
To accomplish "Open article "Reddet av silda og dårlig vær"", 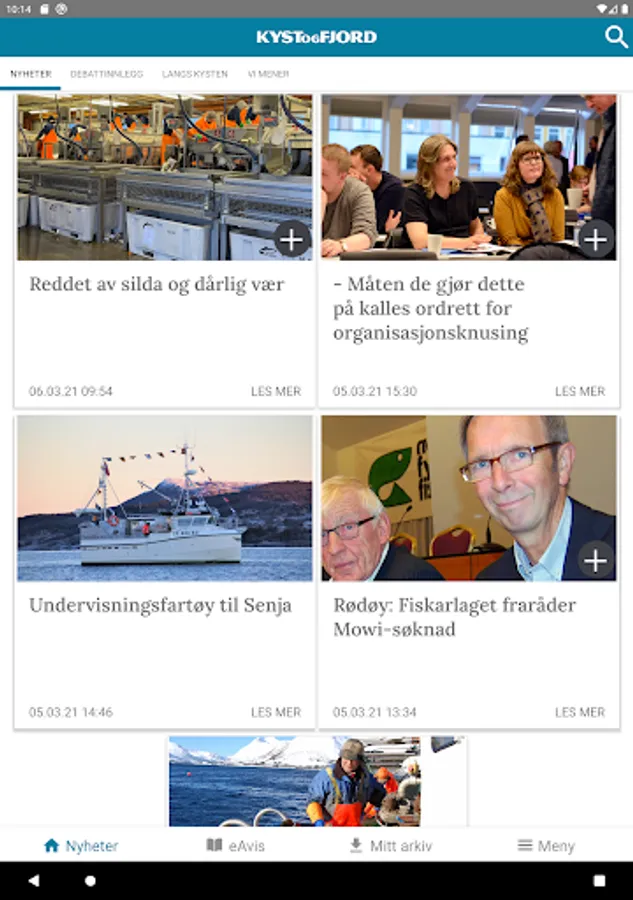I will [x=157, y=284].
